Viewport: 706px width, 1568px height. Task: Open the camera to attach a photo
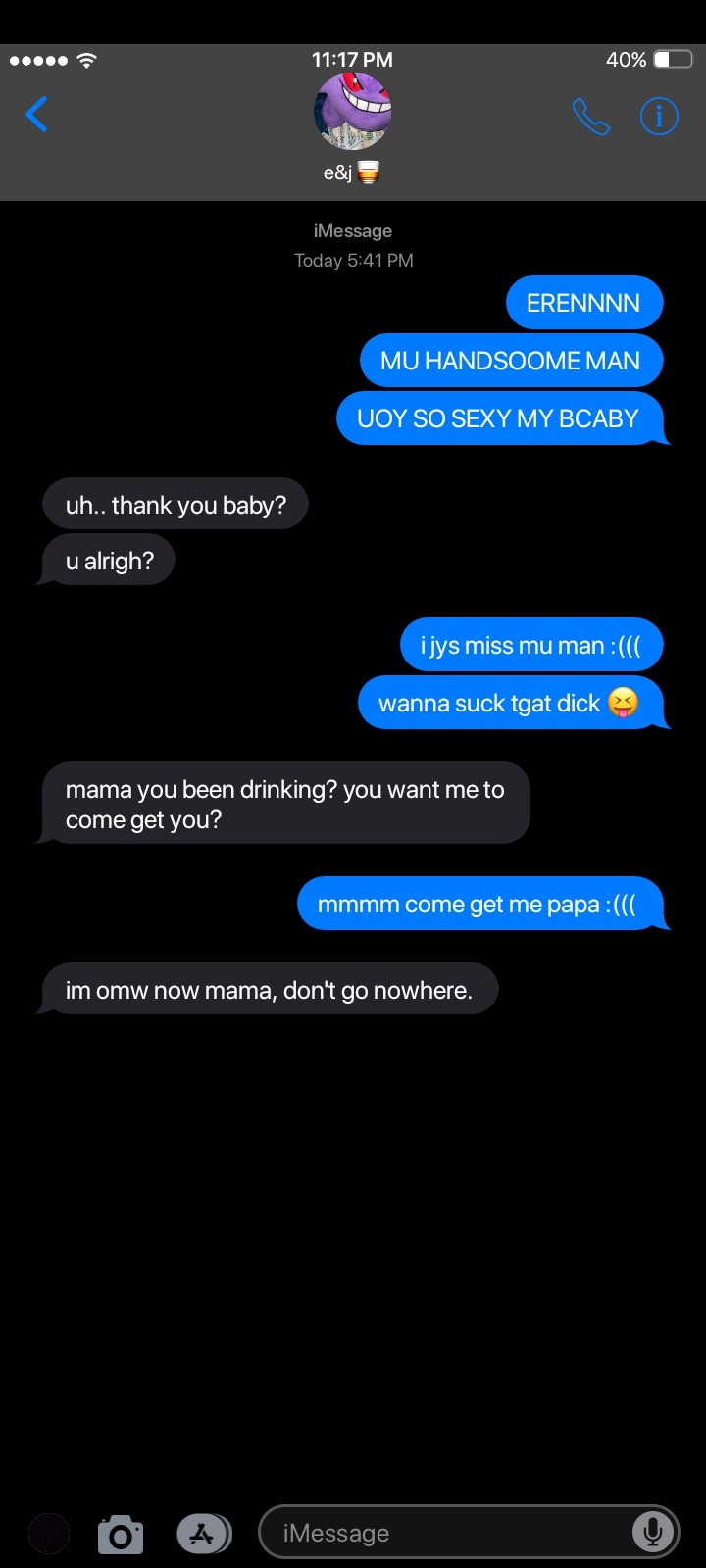(121, 1534)
